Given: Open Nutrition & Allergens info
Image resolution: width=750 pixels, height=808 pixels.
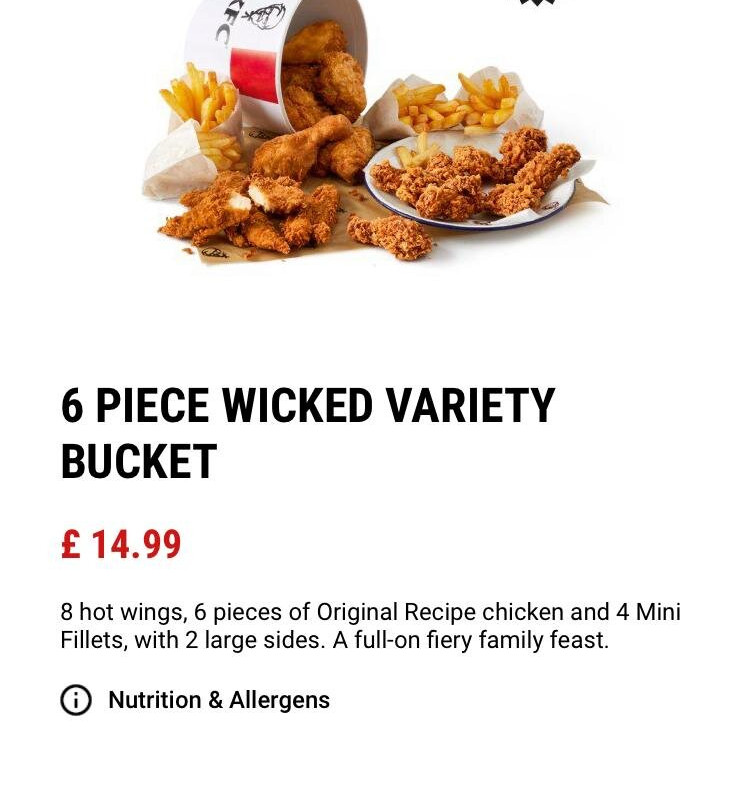Looking at the screenshot, I should (218, 700).
